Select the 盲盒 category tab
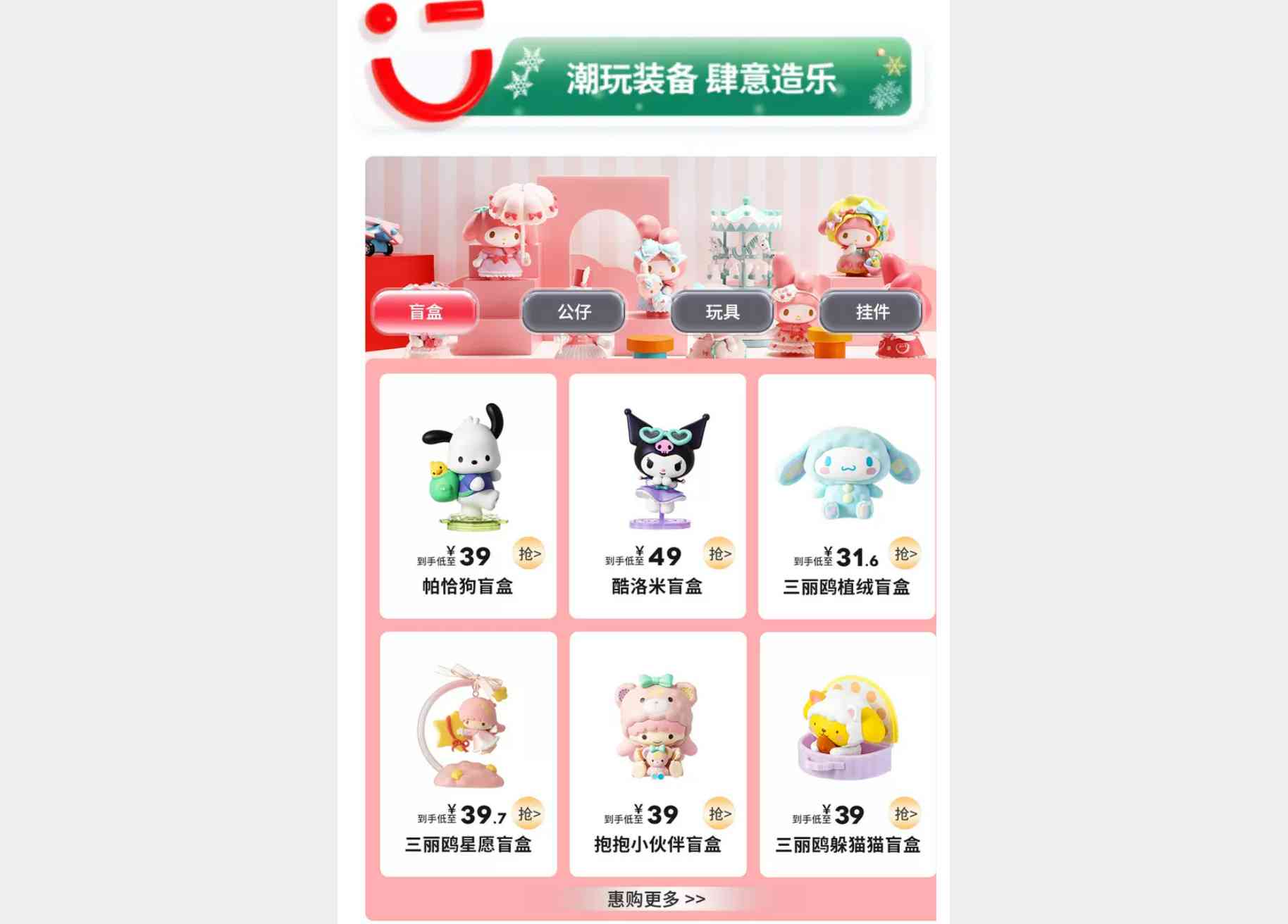Viewport: 1288px width, 924px height. point(425,312)
